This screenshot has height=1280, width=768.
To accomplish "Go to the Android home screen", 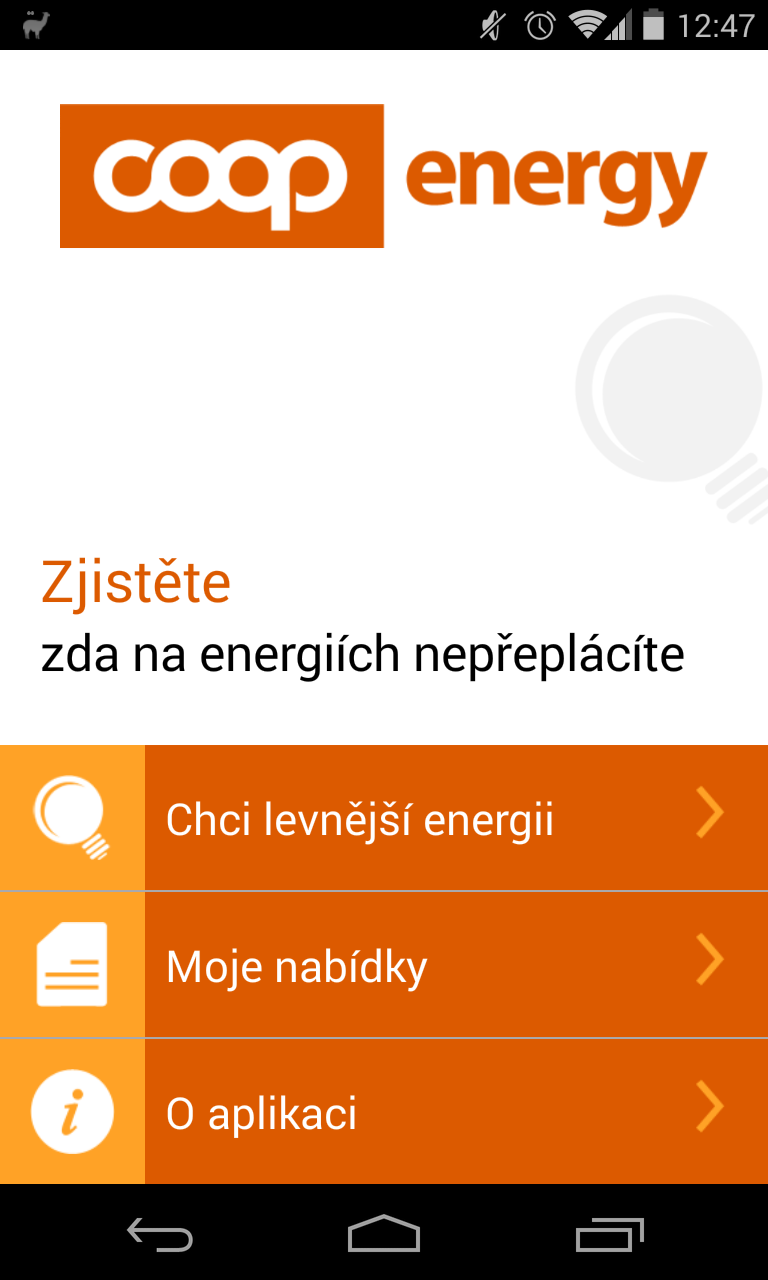I will [x=384, y=1233].
